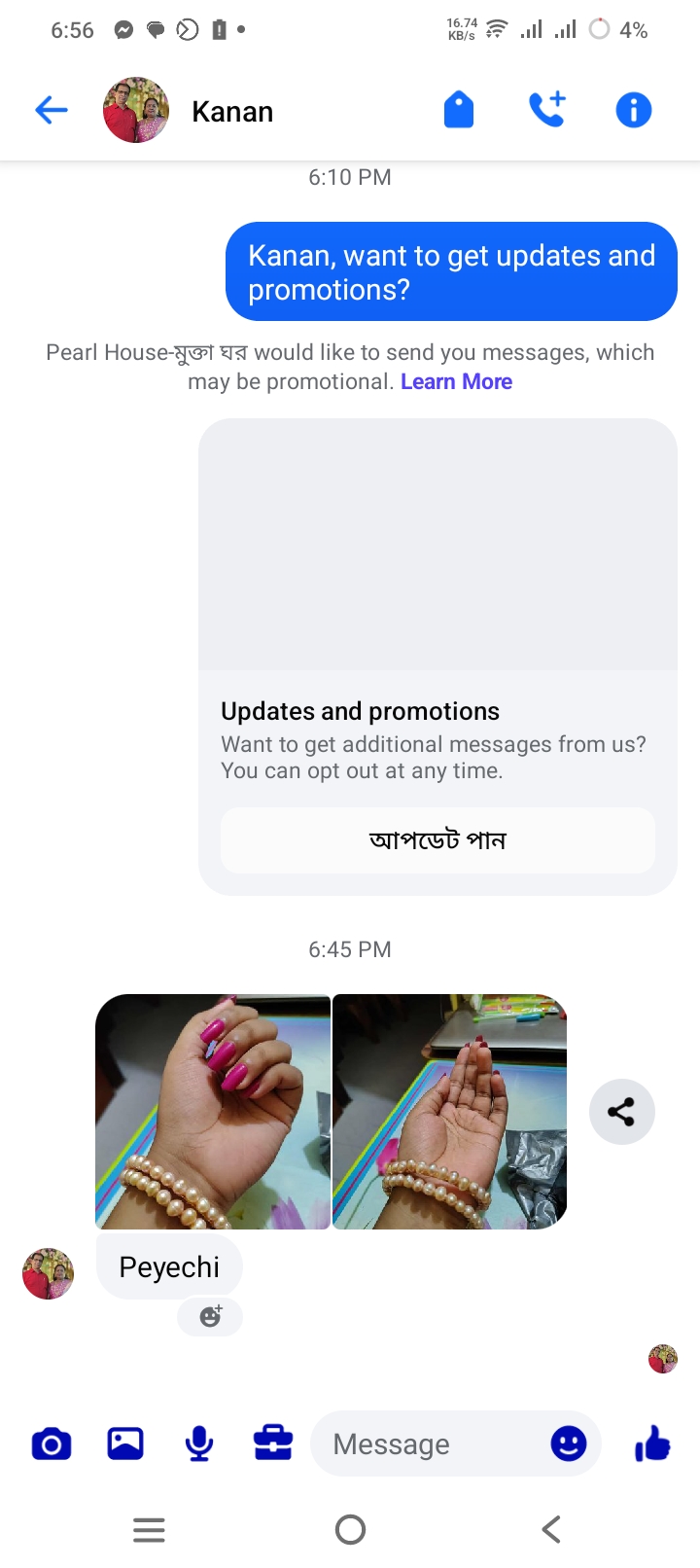The width and height of the screenshot is (700, 1568).
Task: Go back from Kanan's chat
Action: pos(51,110)
